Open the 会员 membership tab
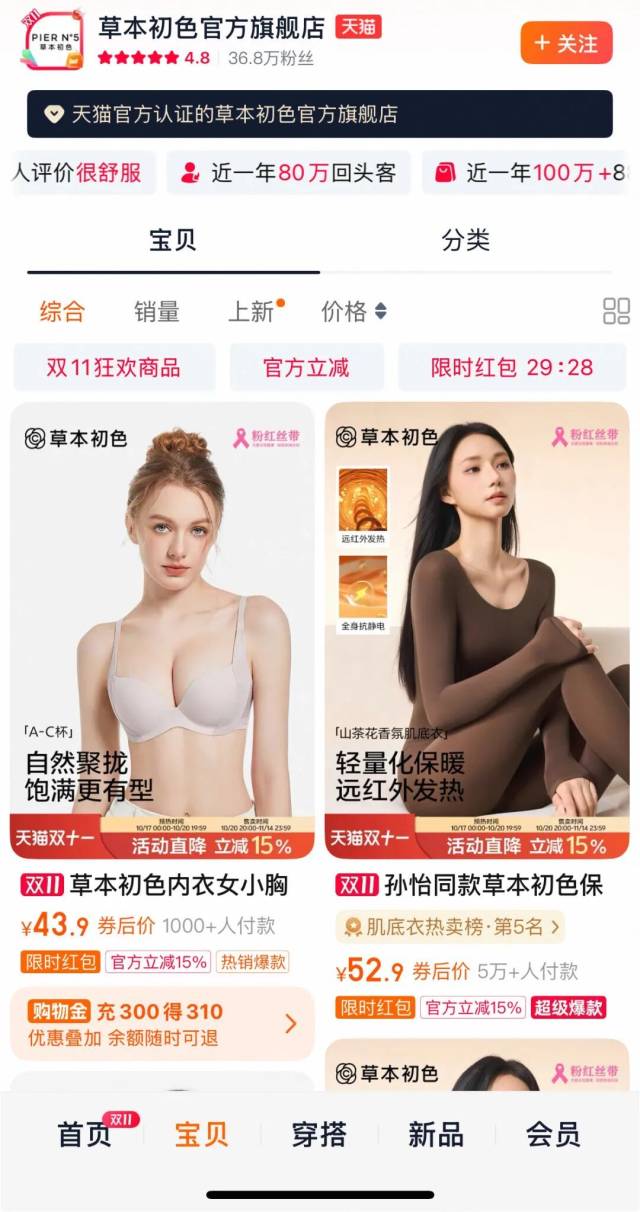Screen dimensions: 640x1212 pos(553,1134)
